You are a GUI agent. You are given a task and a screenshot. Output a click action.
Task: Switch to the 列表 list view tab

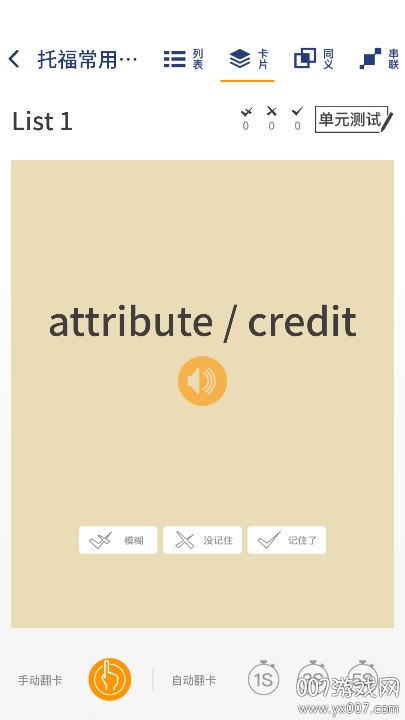click(183, 59)
